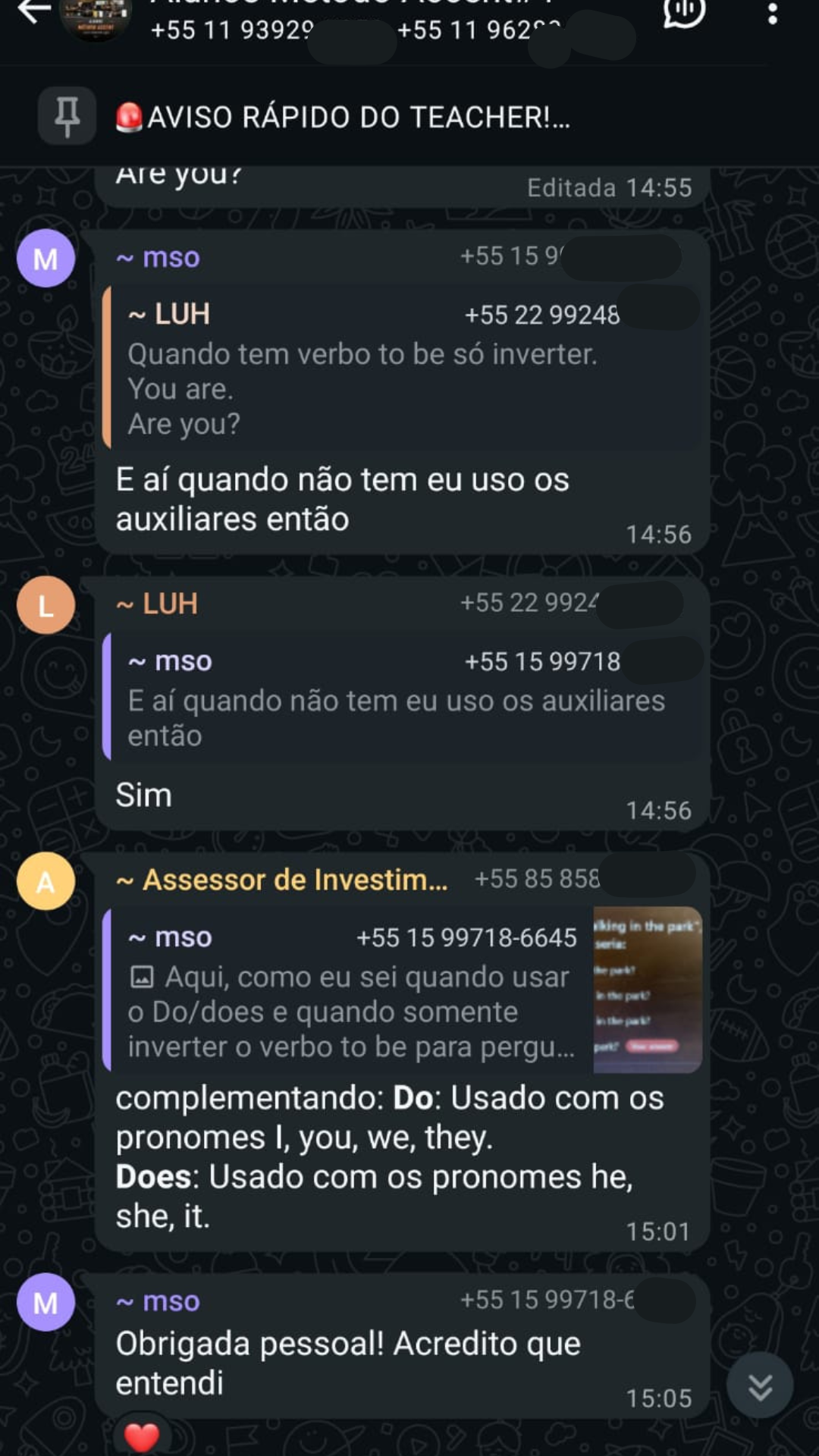This screenshot has height=1456, width=819.
Task: Jump to the latest messages with down arrows
Action: coord(760,1386)
